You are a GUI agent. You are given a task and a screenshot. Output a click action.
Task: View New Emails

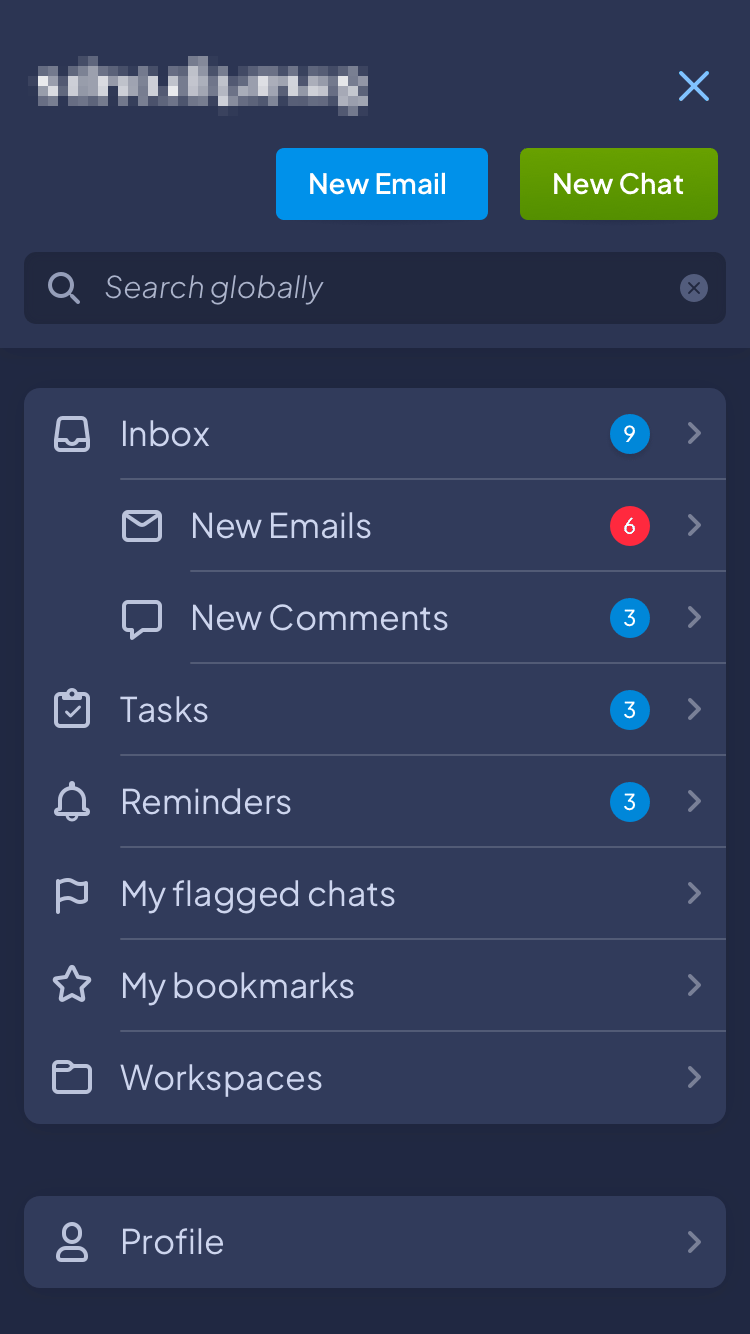tap(410, 526)
